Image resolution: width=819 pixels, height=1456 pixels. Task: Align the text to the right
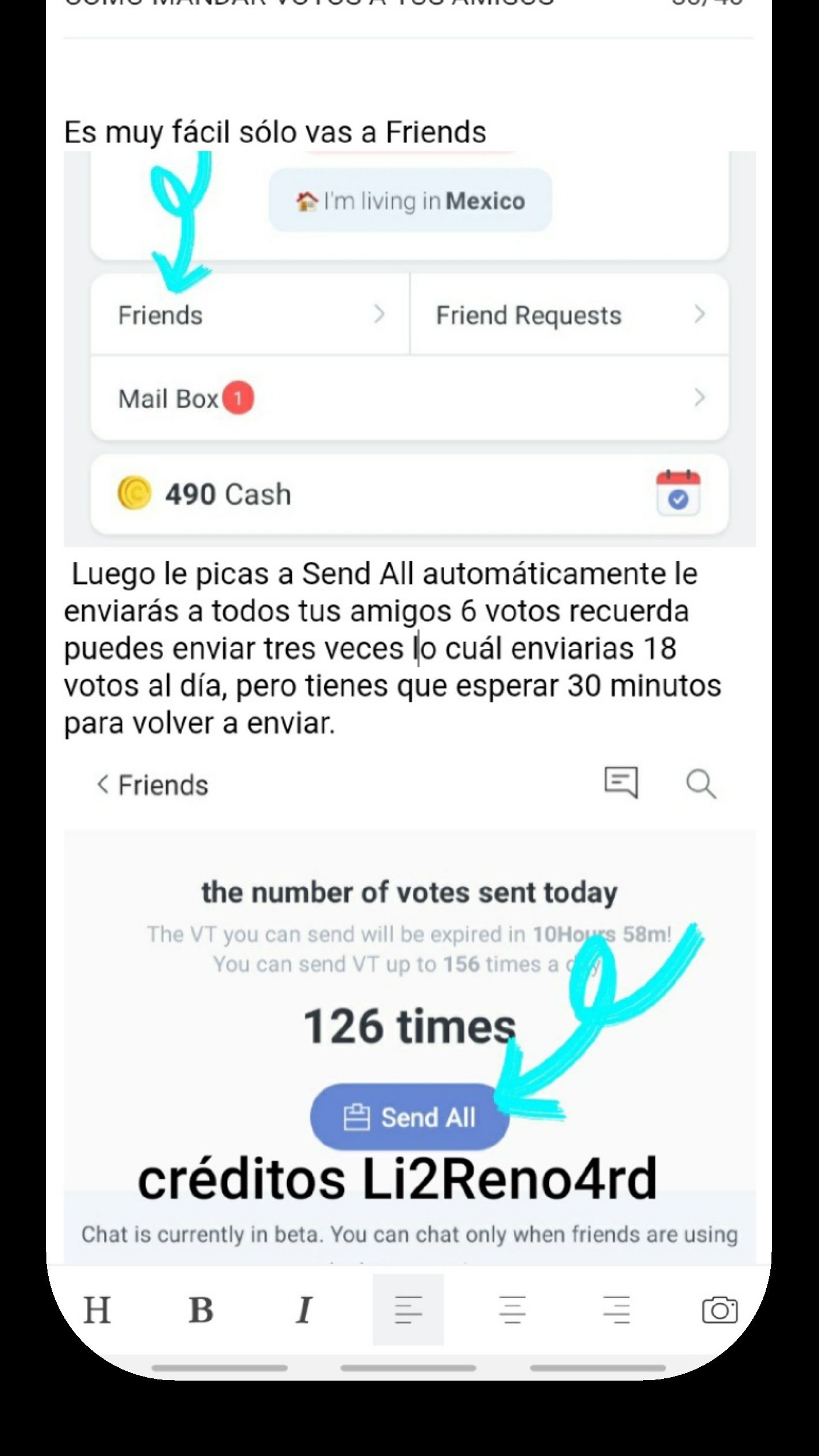pos(616,1310)
